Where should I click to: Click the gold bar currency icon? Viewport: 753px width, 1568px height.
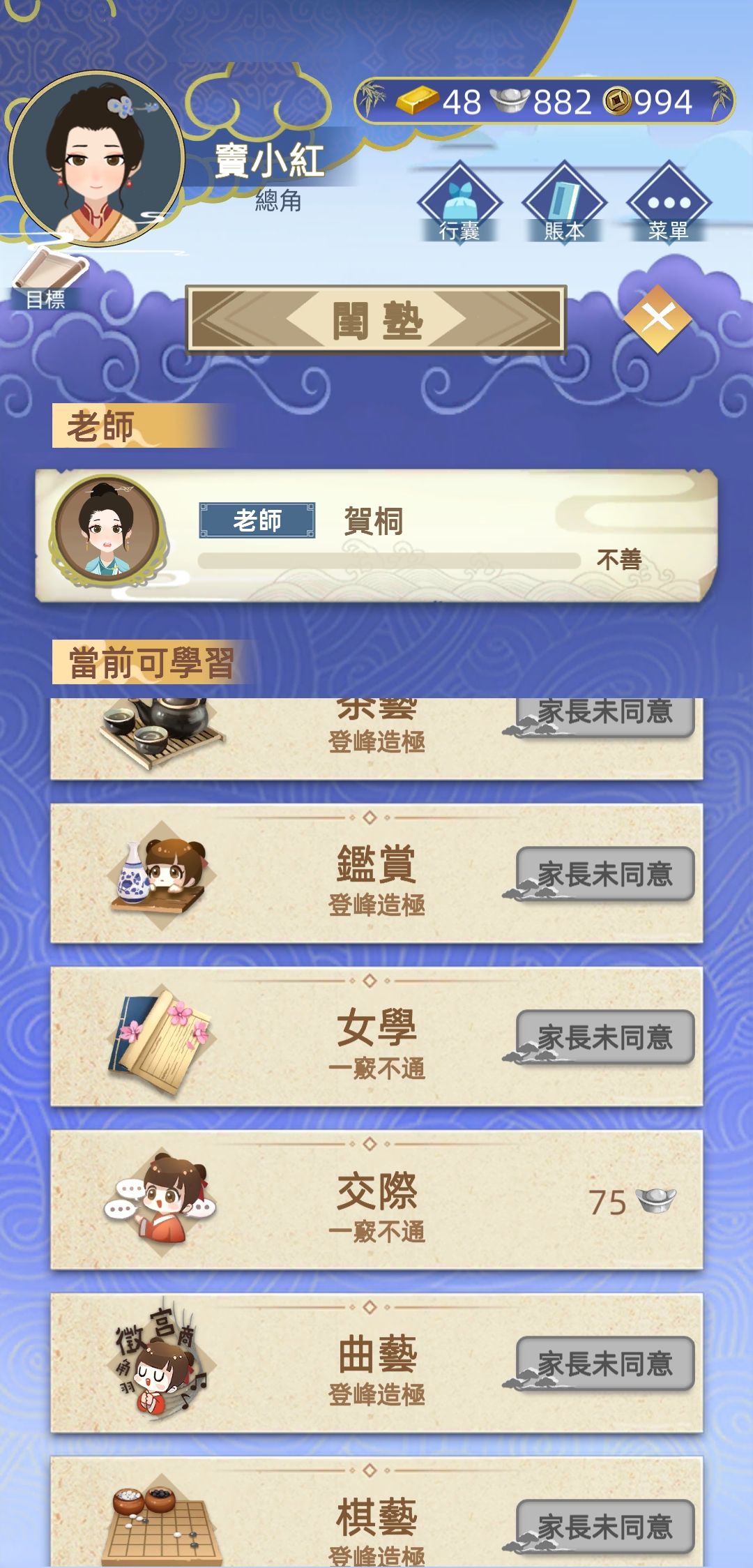416,102
